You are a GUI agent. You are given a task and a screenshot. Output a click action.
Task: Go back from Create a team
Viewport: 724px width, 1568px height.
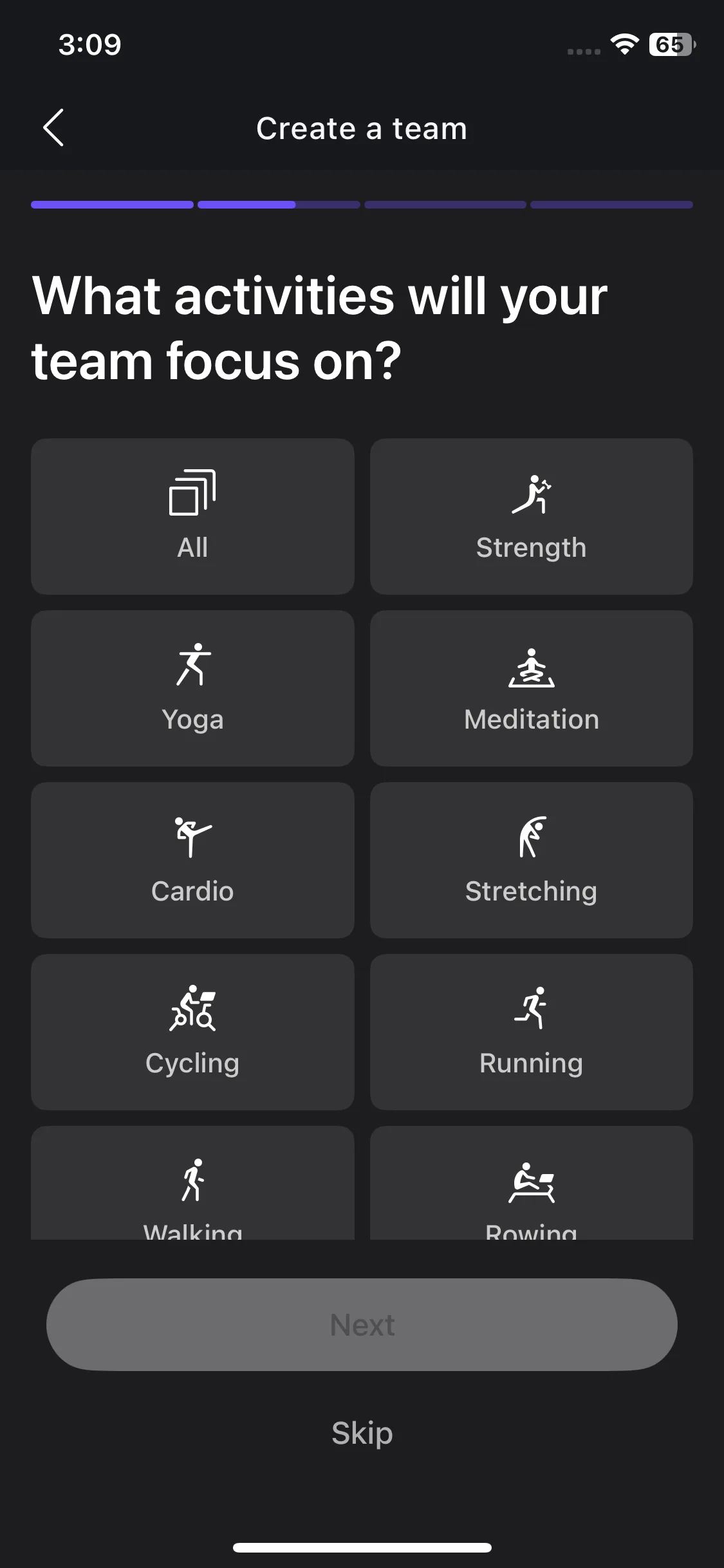pos(53,127)
